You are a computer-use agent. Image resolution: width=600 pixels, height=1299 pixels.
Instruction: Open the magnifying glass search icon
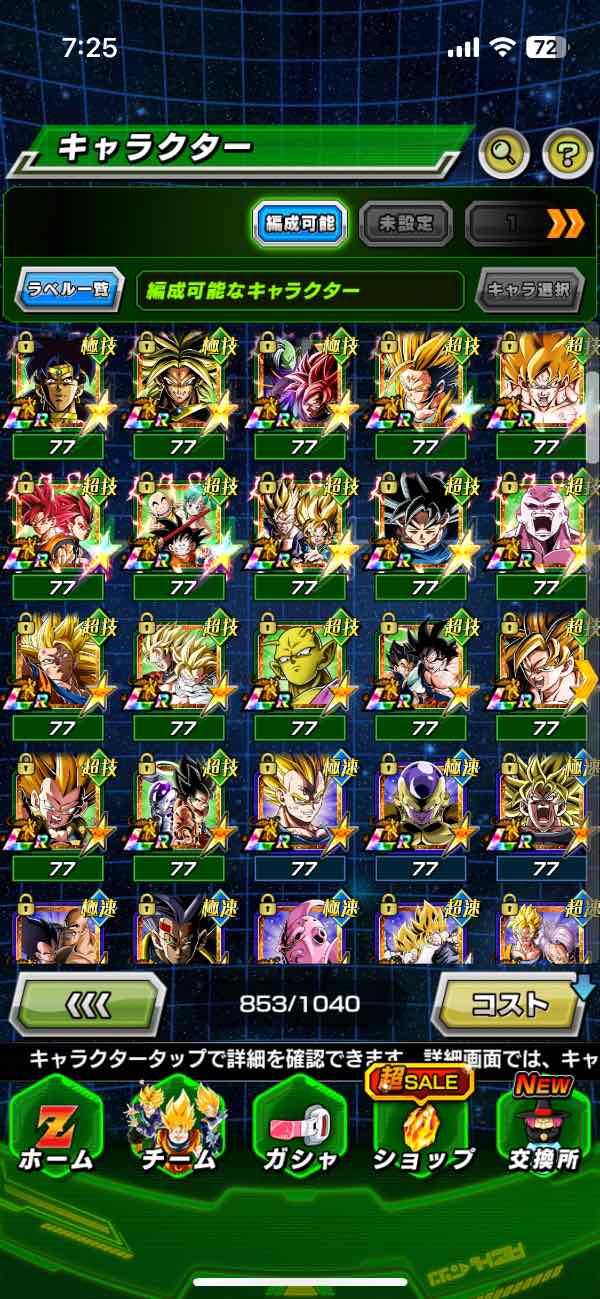(x=504, y=153)
